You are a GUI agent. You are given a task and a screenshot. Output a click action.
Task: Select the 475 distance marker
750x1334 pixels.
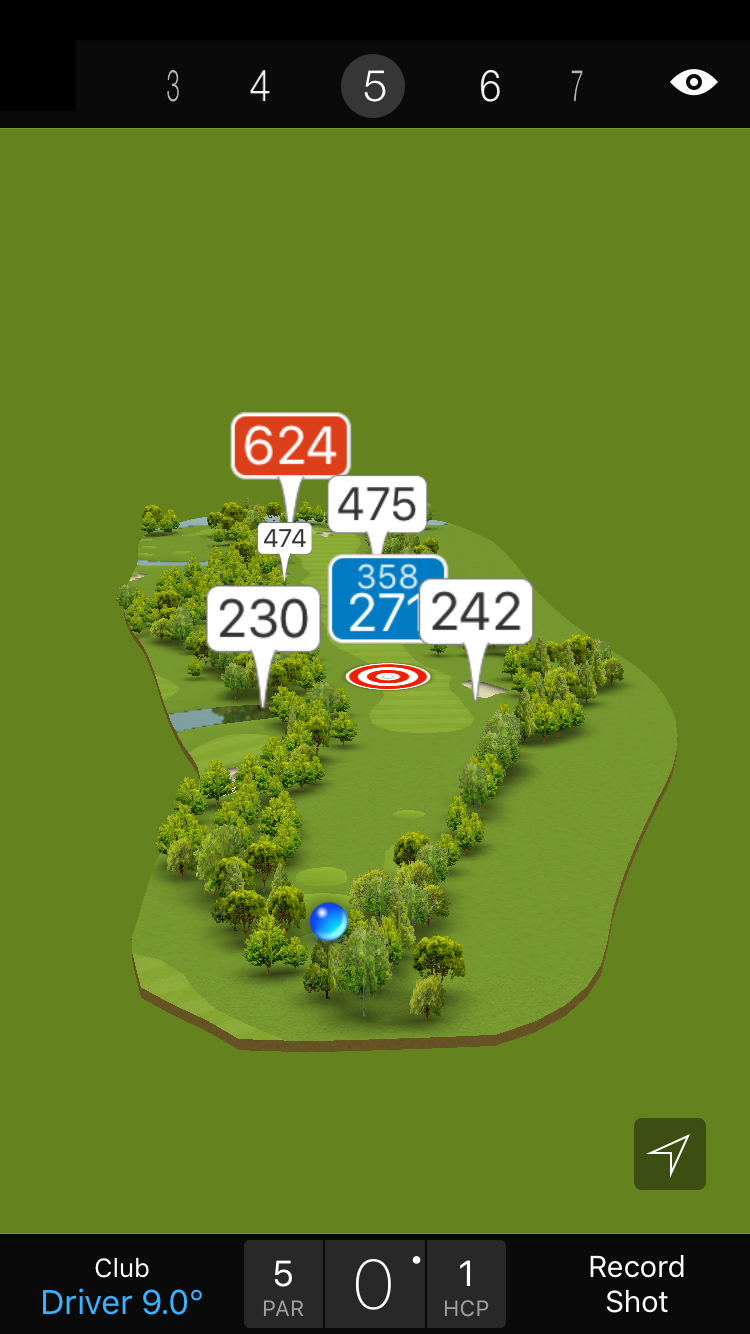pyautogui.click(x=377, y=504)
